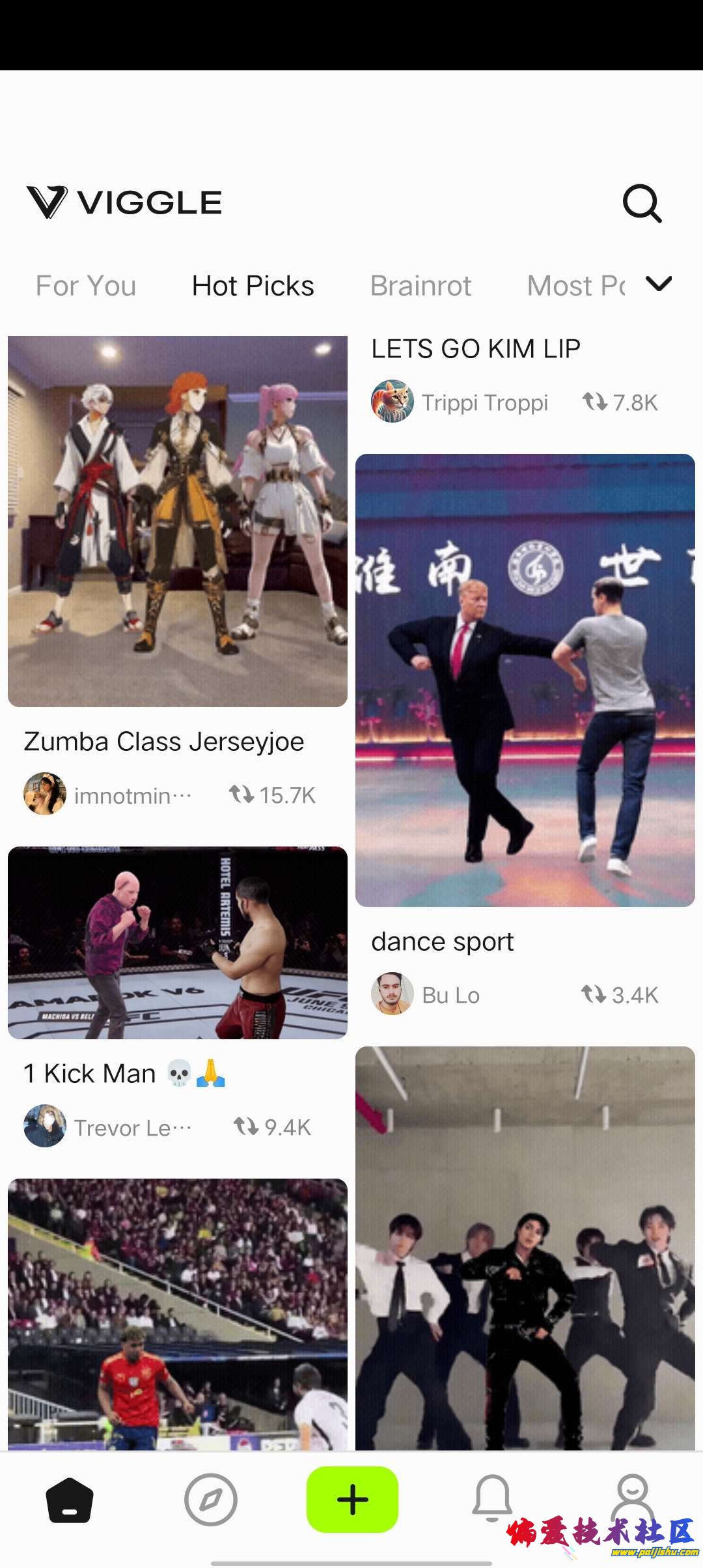Click the Viggle logo
Screen dimensions: 703x1568
(x=124, y=202)
